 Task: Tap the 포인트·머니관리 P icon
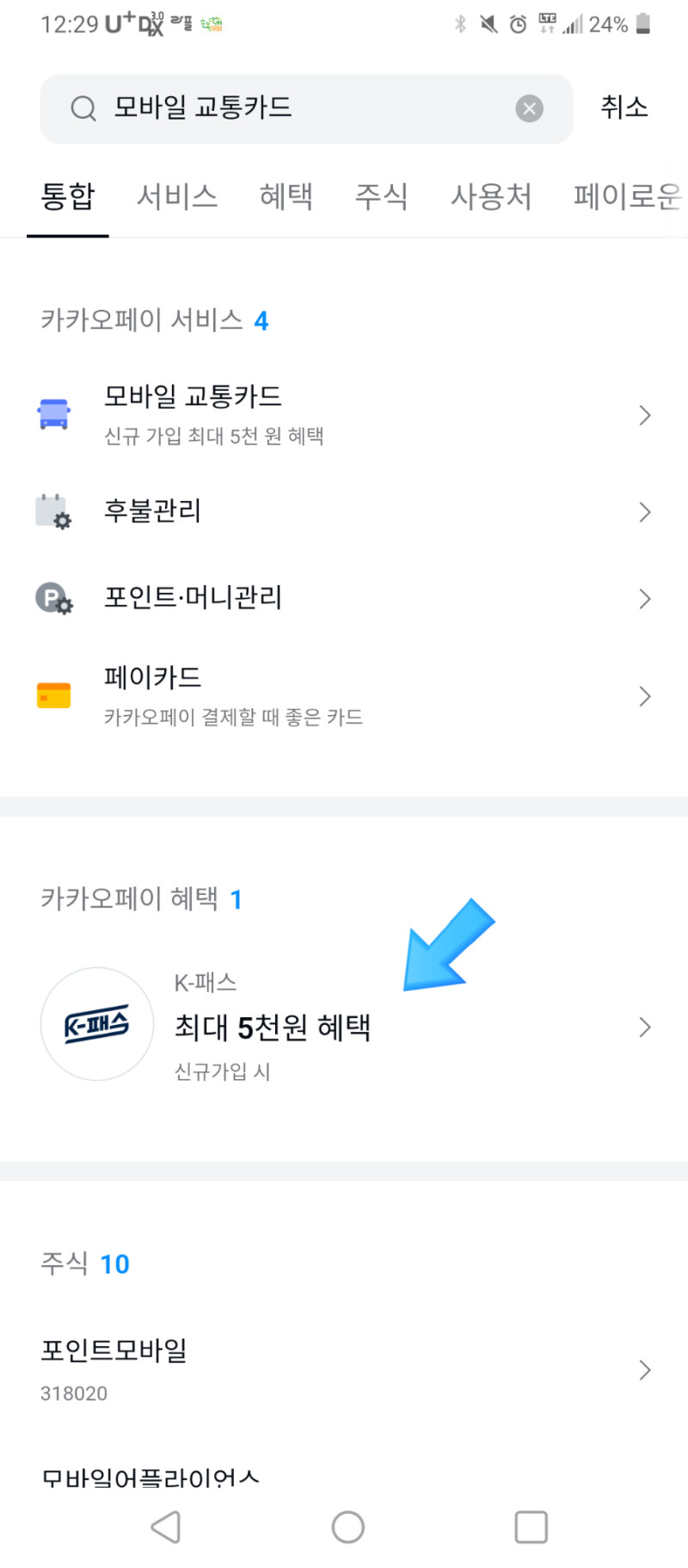[x=53, y=598]
